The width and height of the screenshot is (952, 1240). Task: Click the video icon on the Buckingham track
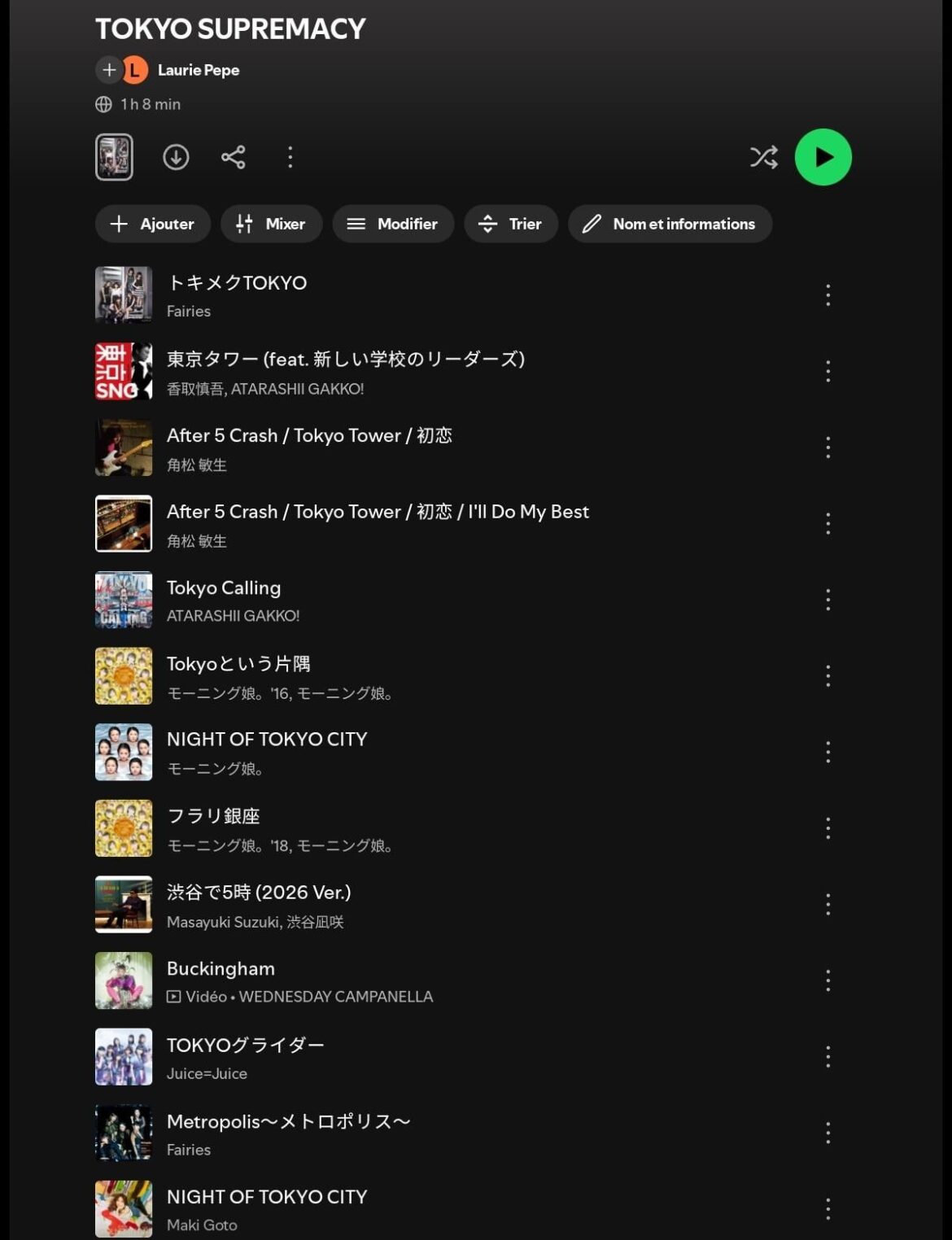(x=175, y=996)
